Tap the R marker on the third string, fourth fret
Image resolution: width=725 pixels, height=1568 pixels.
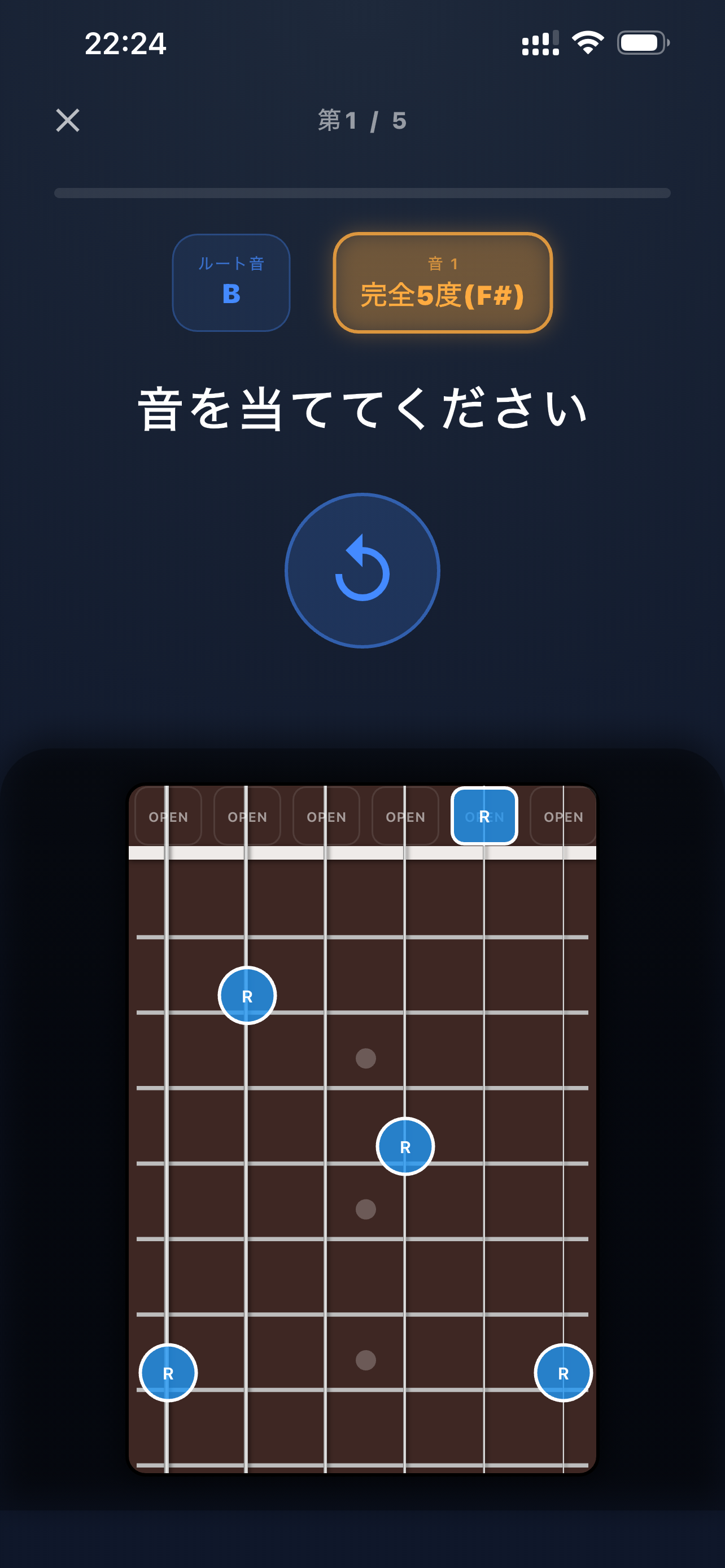point(405,1146)
